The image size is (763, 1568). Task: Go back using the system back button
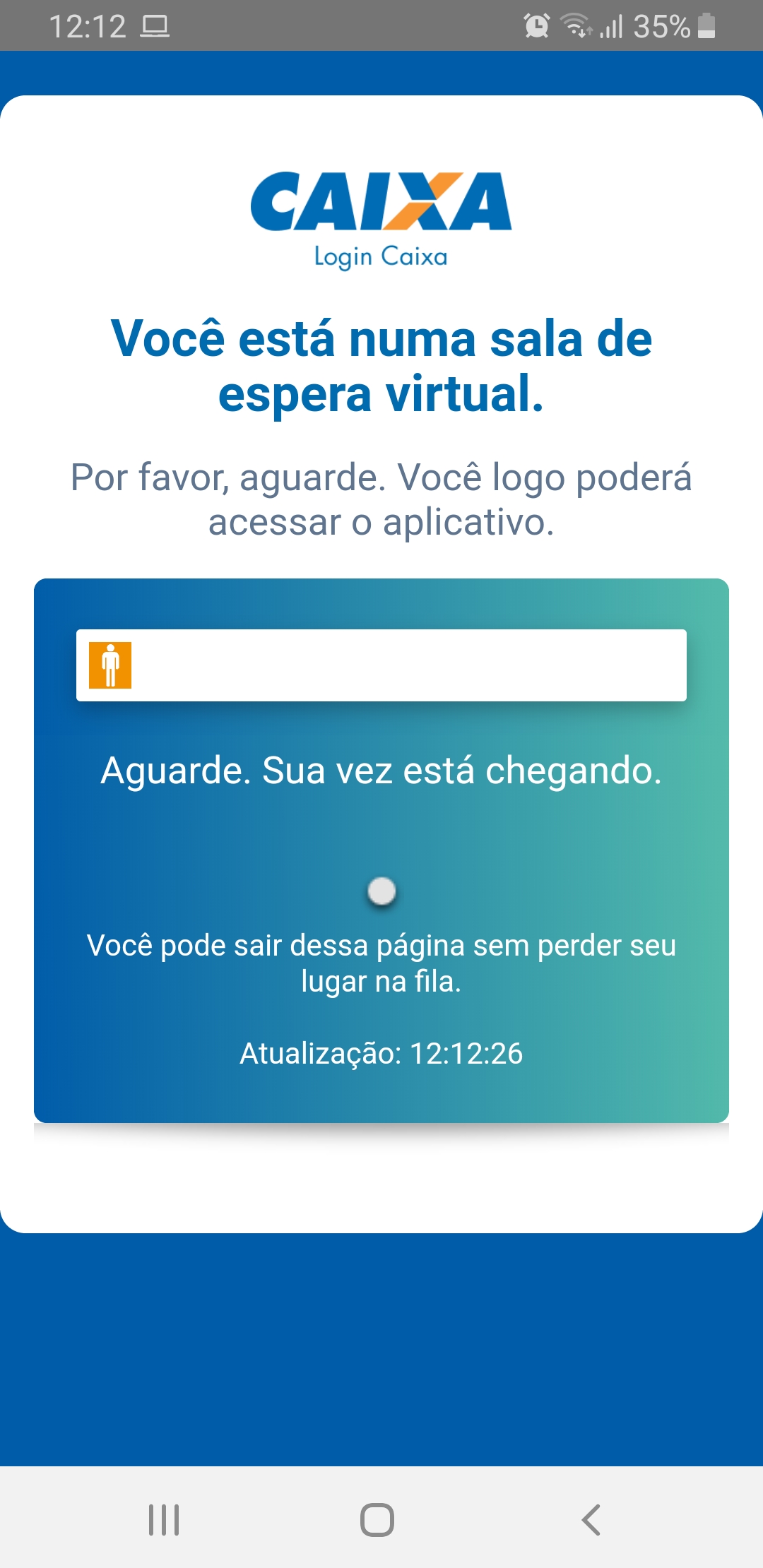coord(591,1519)
